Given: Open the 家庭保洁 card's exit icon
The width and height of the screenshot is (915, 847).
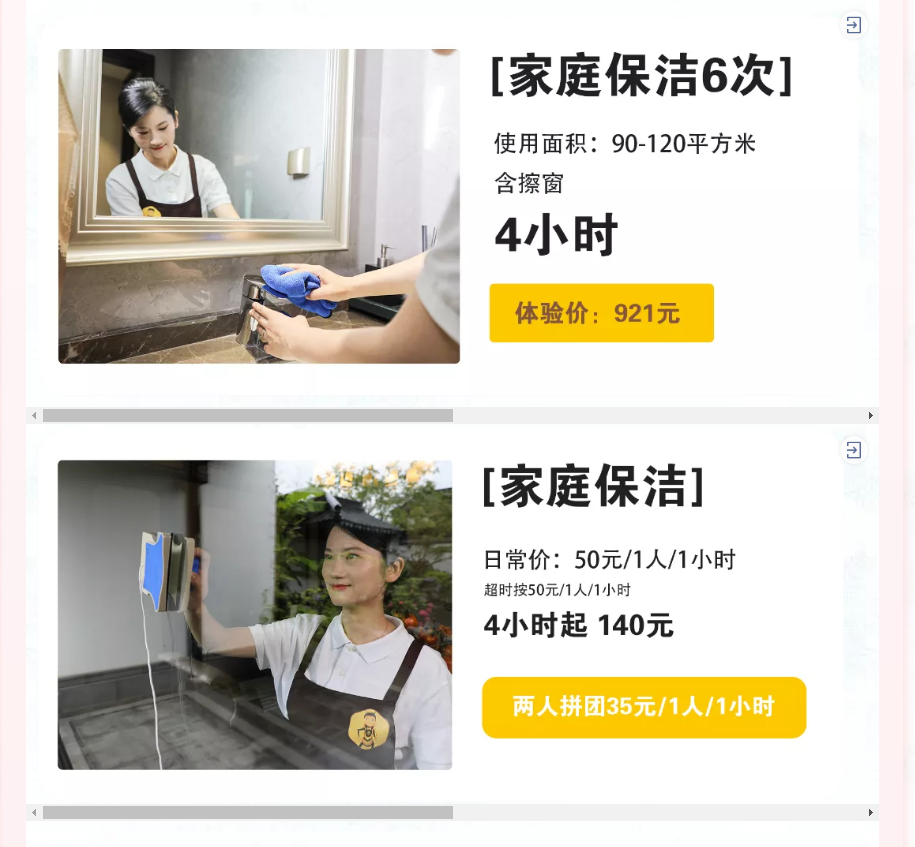Looking at the screenshot, I should pyautogui.click(x=853, y=450).
